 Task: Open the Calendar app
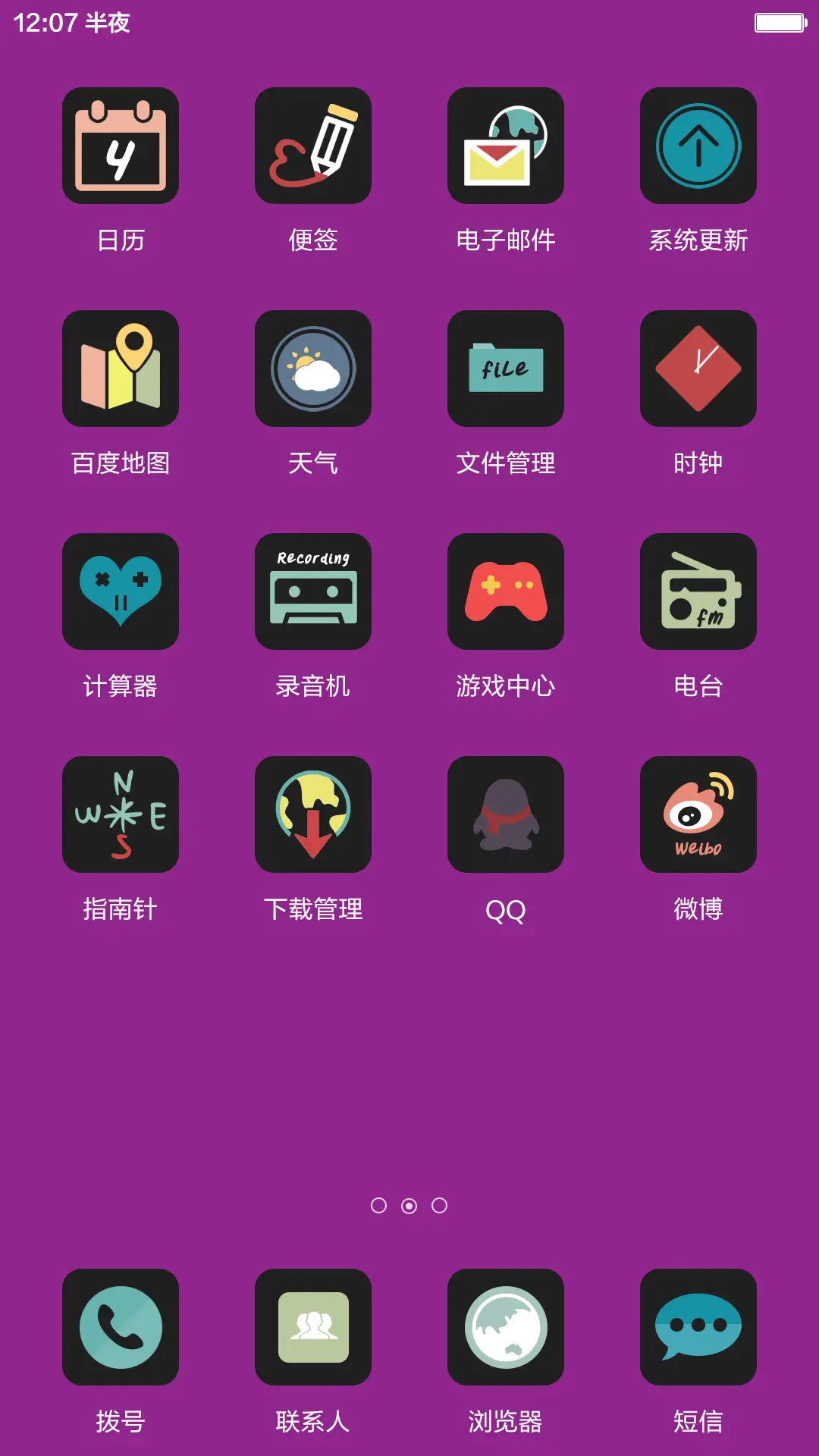point(121,145)
